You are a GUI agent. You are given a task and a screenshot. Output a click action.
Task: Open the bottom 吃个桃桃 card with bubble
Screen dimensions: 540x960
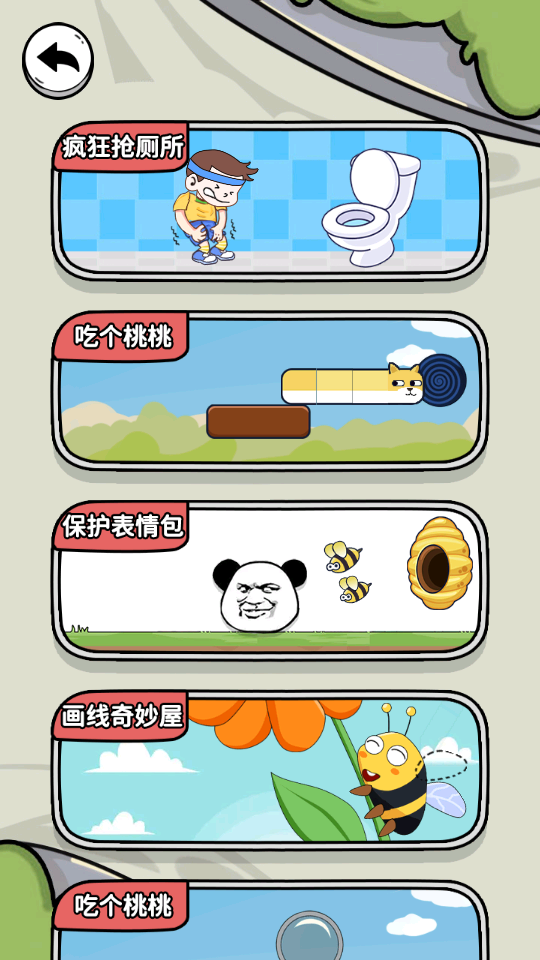tap(269, 921)
